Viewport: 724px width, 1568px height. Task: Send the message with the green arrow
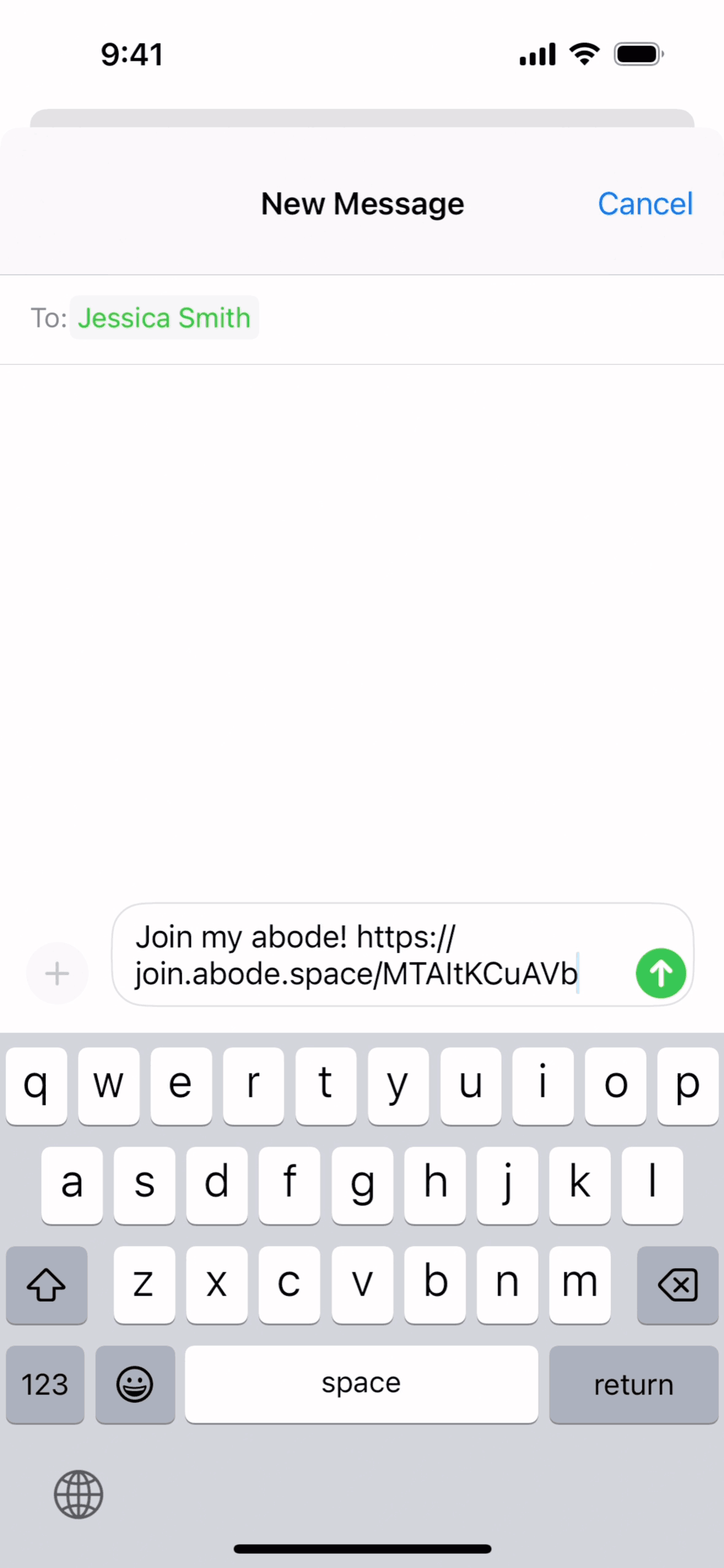(660, 973)
